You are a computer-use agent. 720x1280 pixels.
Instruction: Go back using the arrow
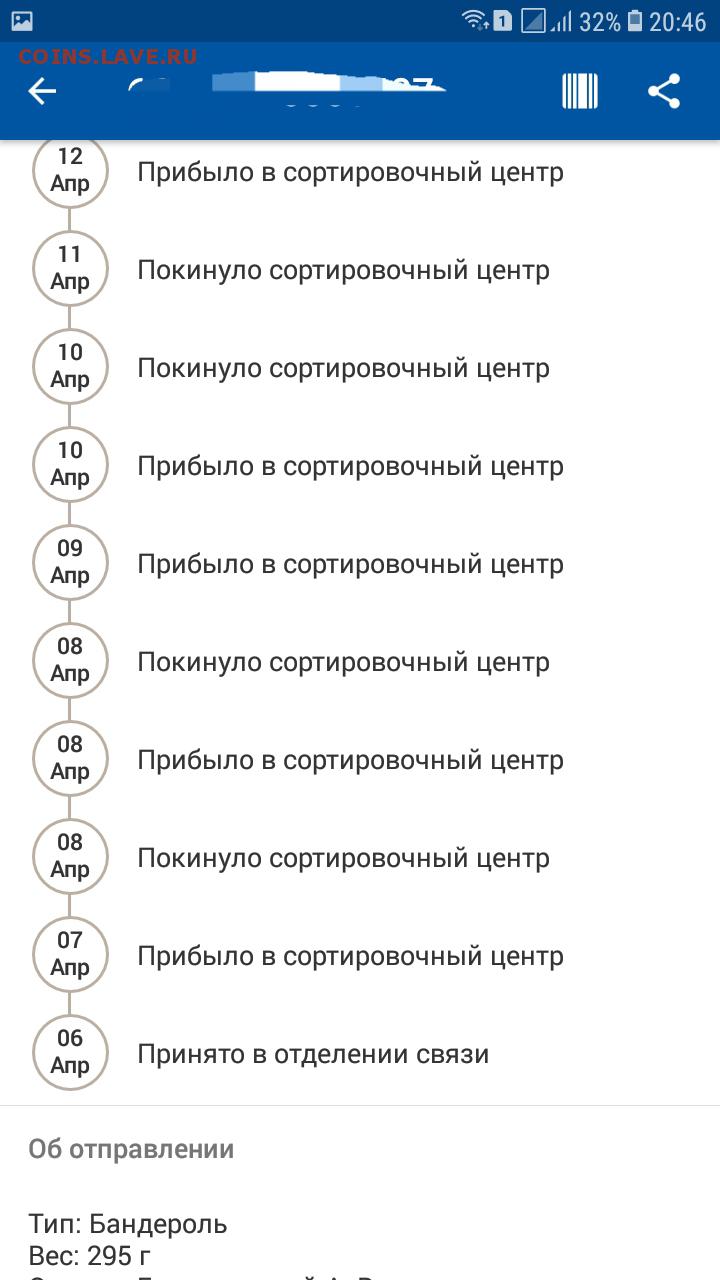[42, 92]
